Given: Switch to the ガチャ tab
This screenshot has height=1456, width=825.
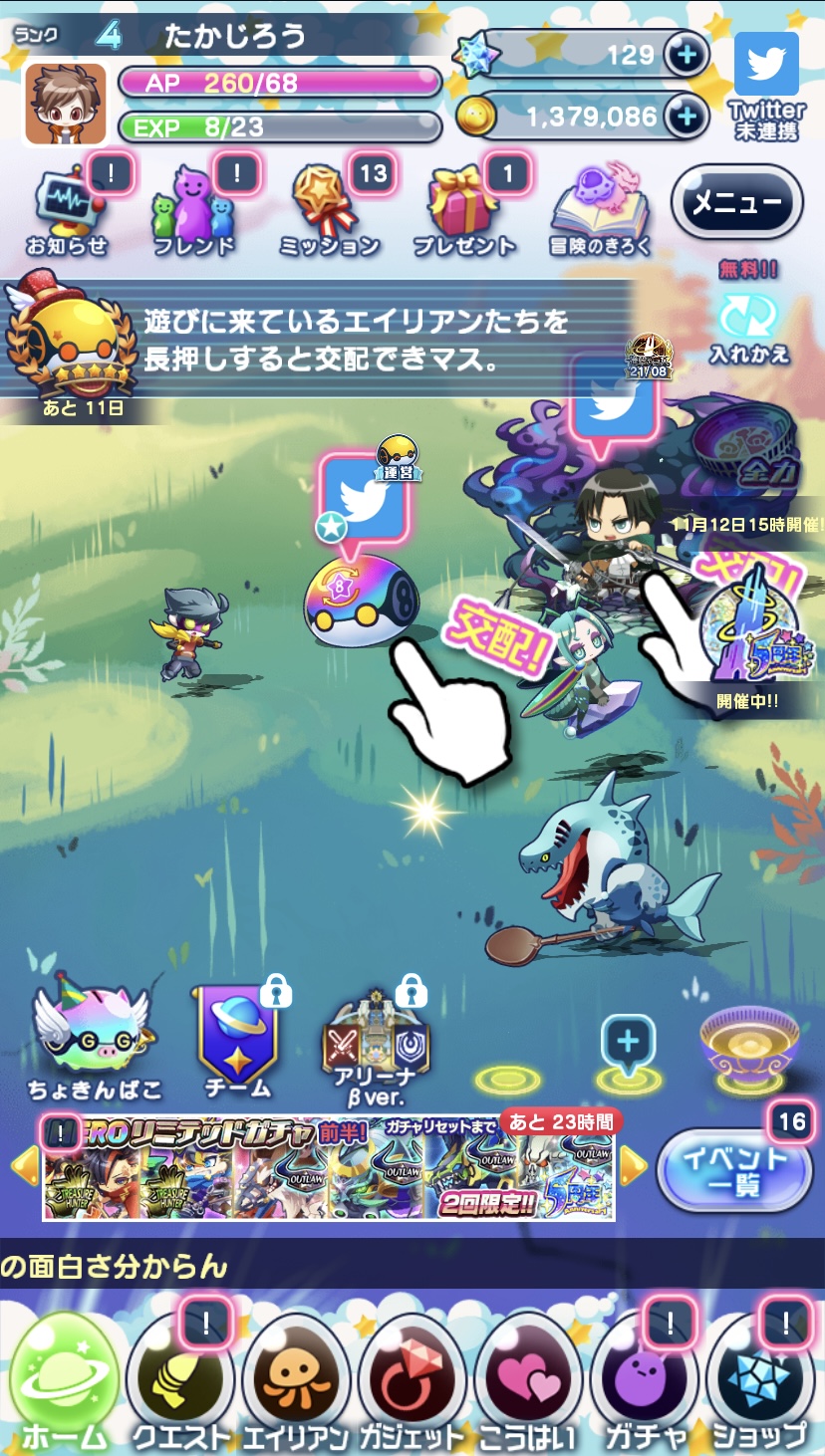Looking at the screenshot, I should [646, 1389].
